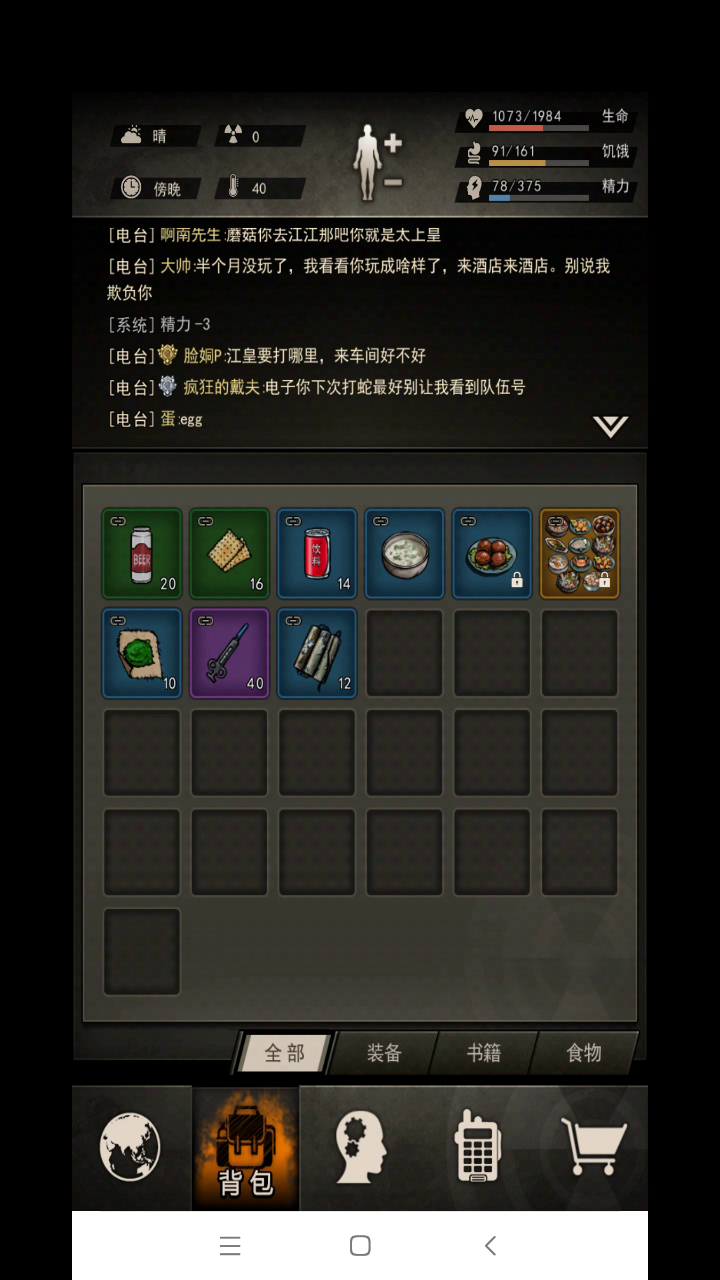Open the radio walkie-talkie

point(476,1147)
